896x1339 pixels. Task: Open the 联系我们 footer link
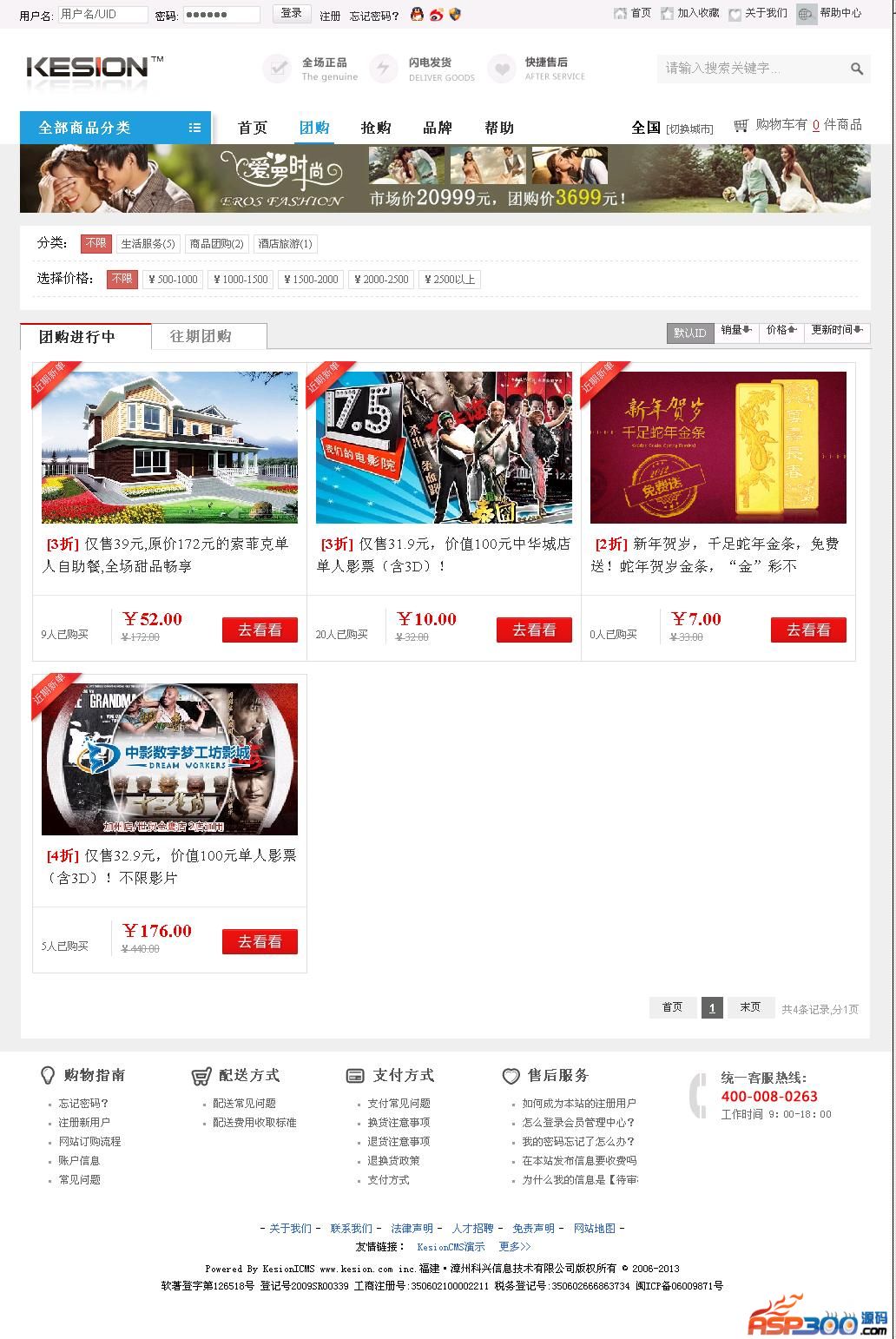351,1228
